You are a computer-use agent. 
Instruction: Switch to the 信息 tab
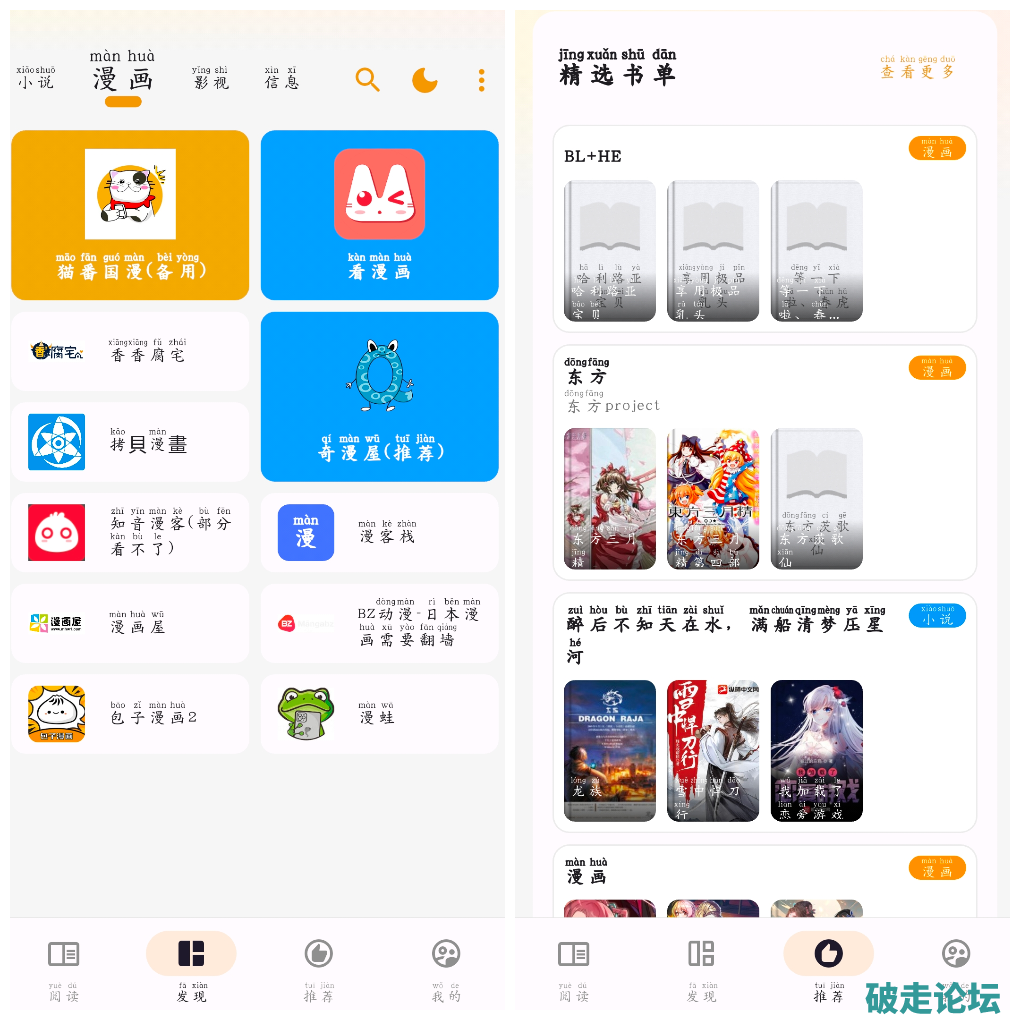coord(281,79)
